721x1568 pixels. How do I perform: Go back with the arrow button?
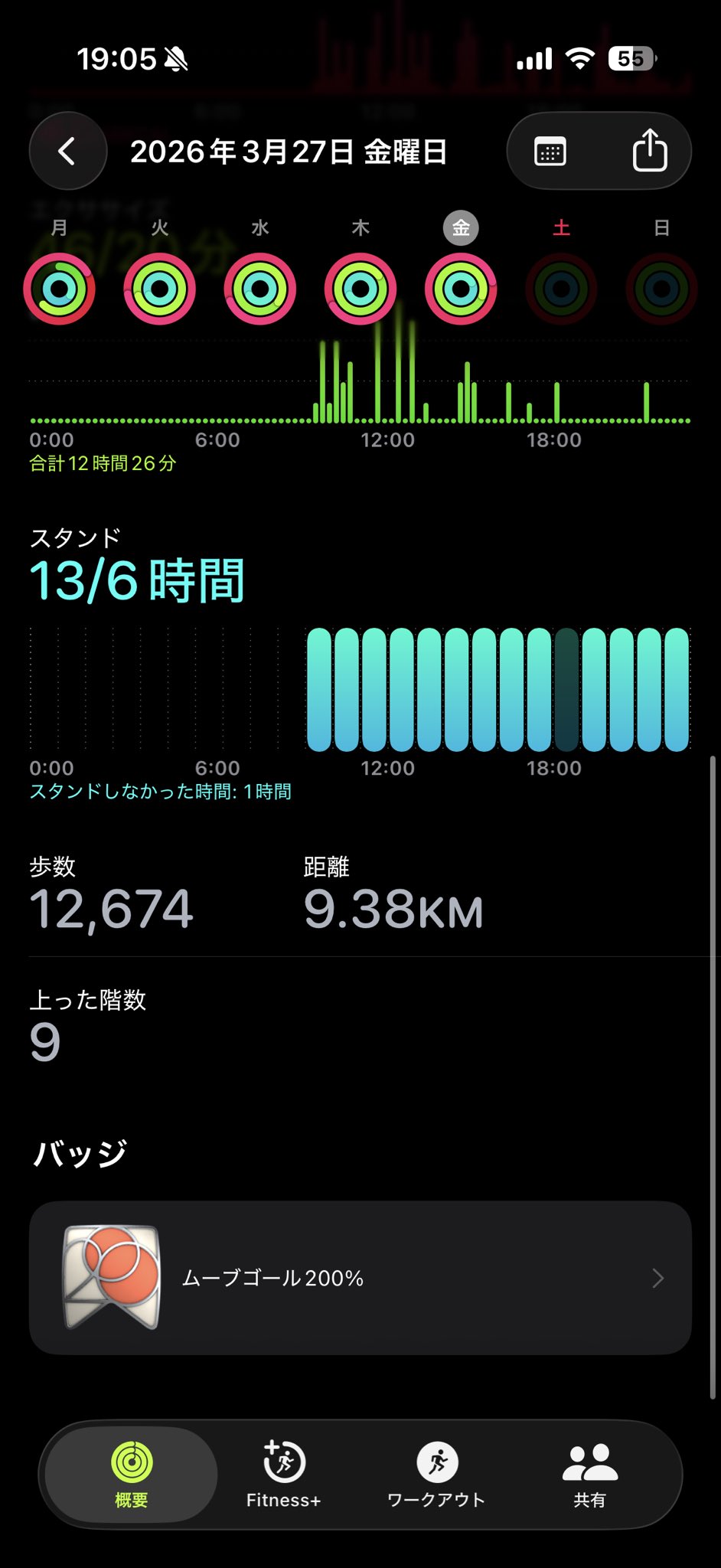pos(67,151)
